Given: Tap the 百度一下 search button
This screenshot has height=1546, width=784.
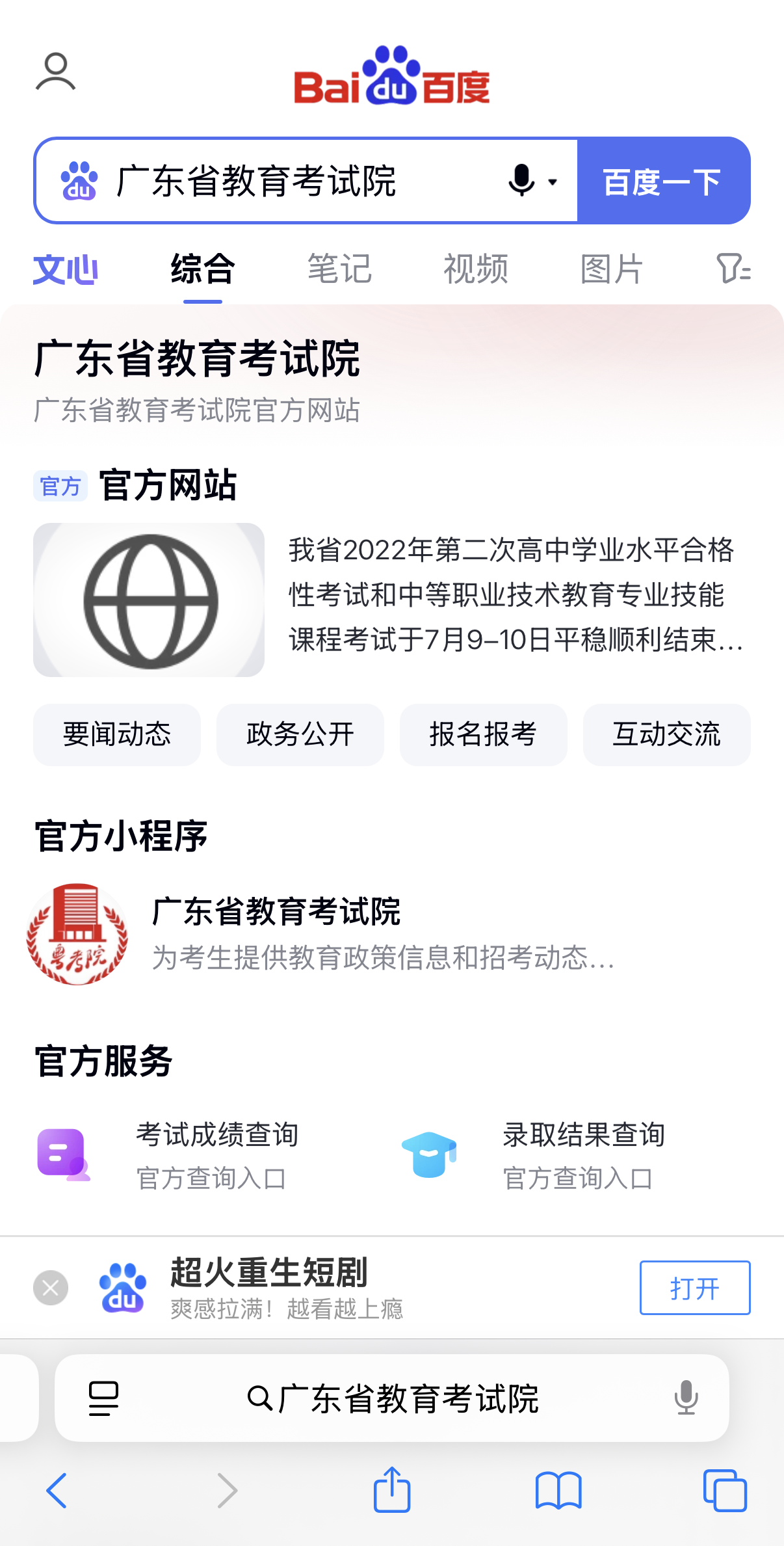Looking at the screenshot, I should click(663, 181).
